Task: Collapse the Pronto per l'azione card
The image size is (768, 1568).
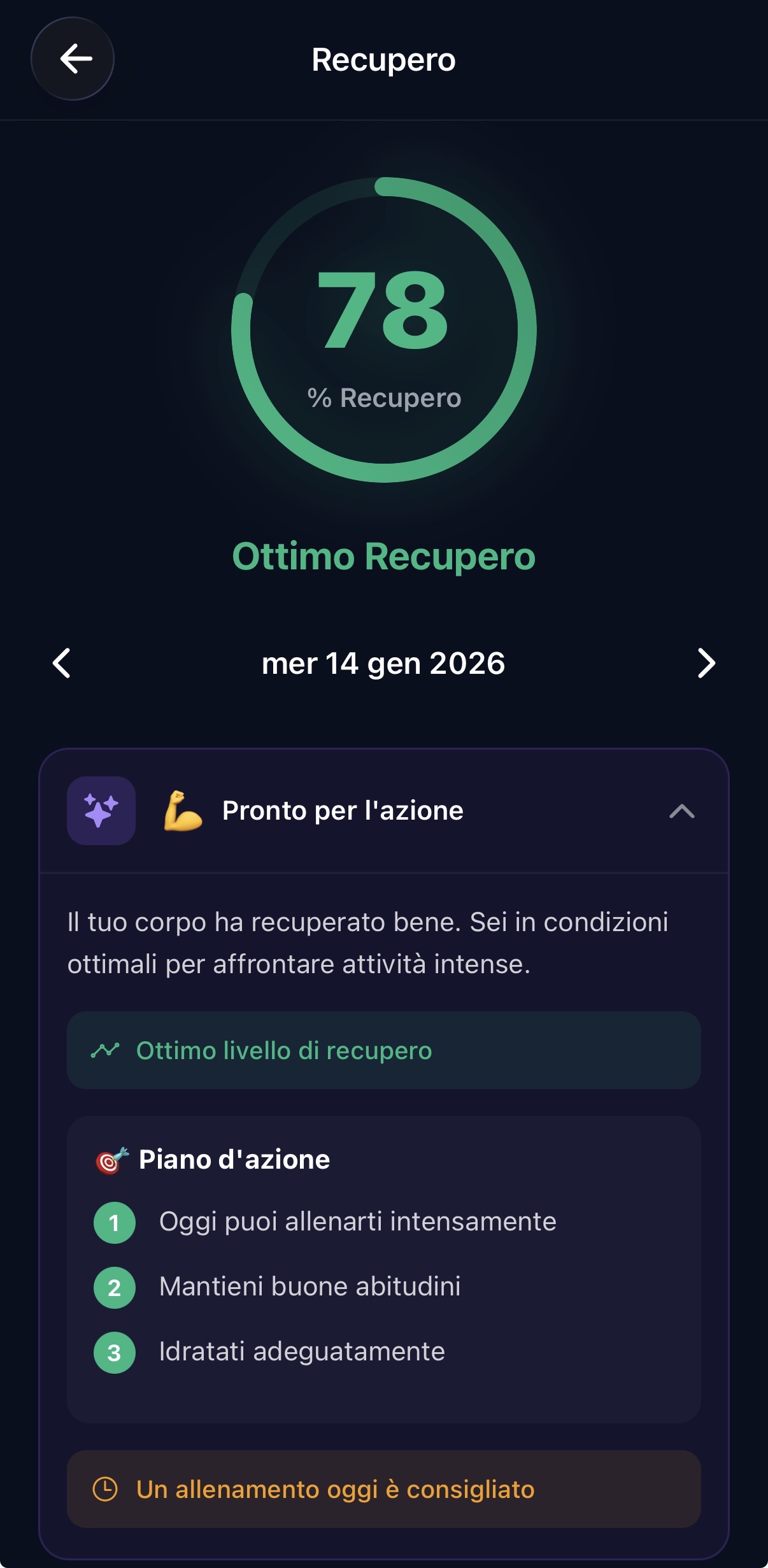Action: pos(681,811)
